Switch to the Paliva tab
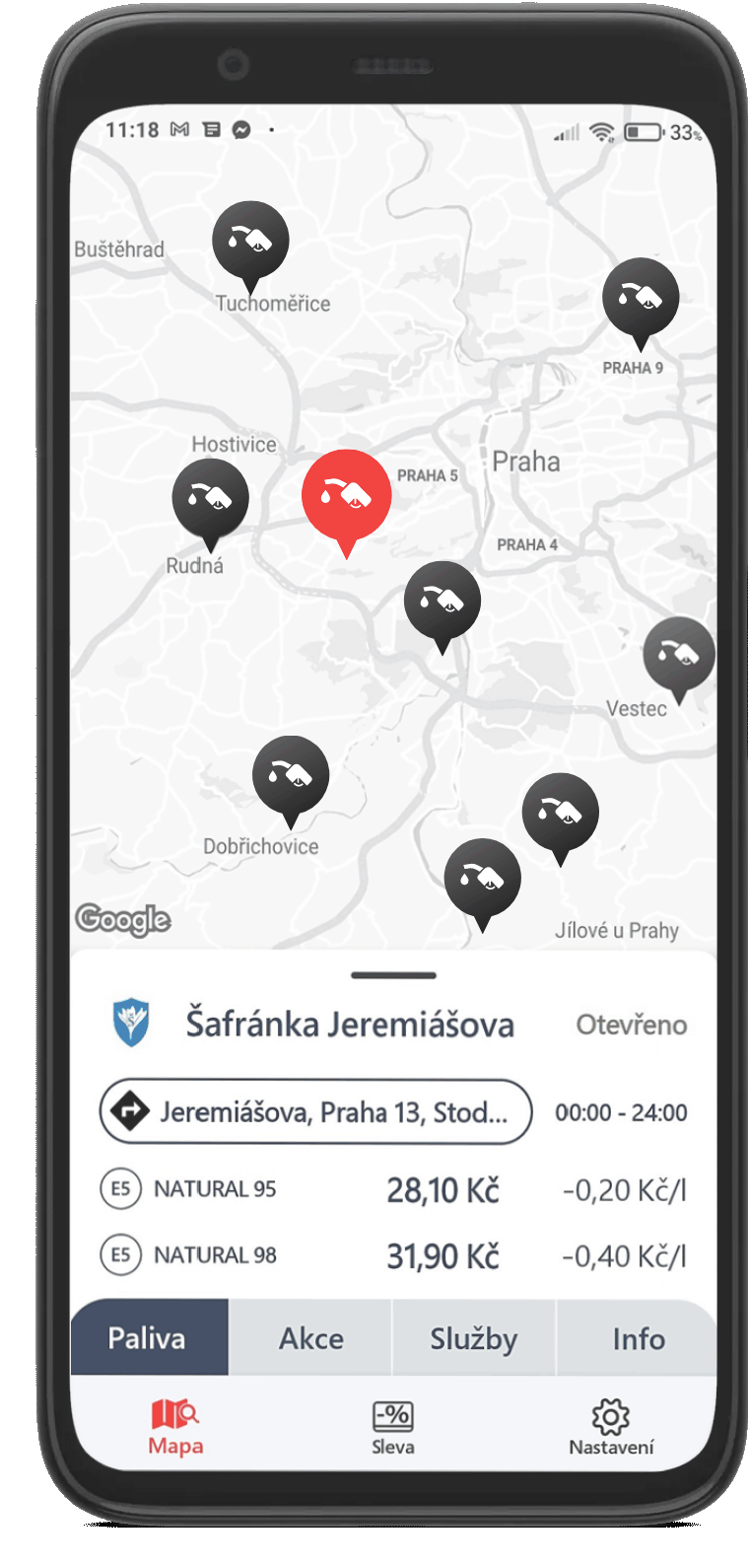 tap(149, 1338)
